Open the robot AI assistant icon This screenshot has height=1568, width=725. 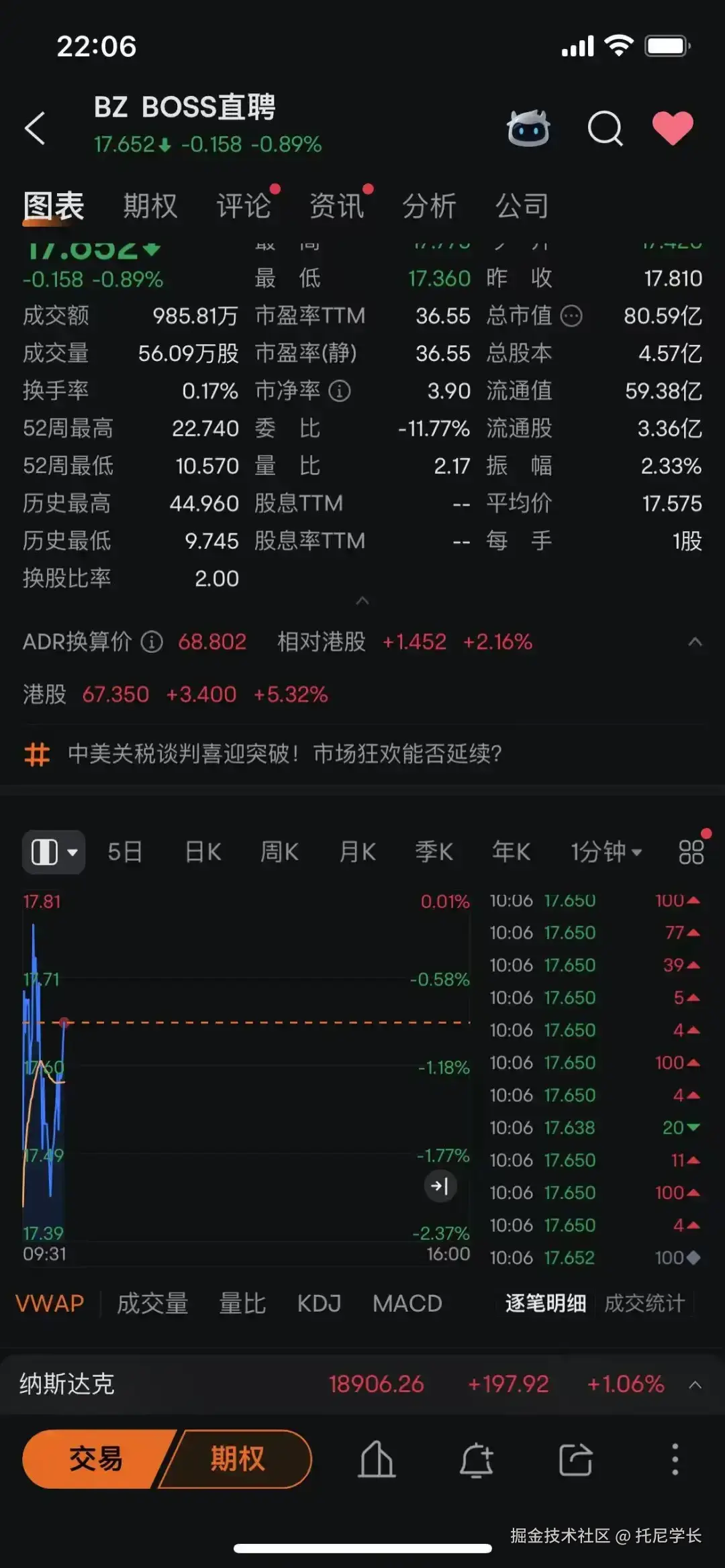[528, 127]
